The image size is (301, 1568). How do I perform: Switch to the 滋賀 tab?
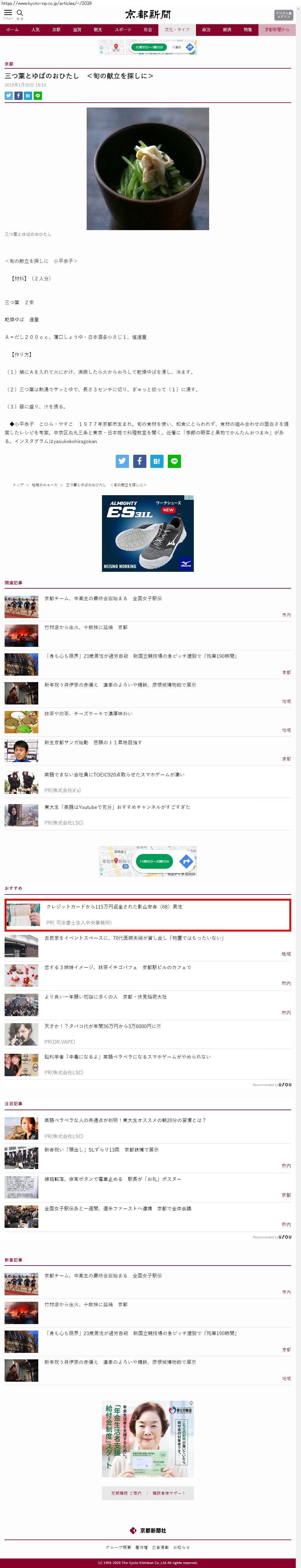[77, 29]
